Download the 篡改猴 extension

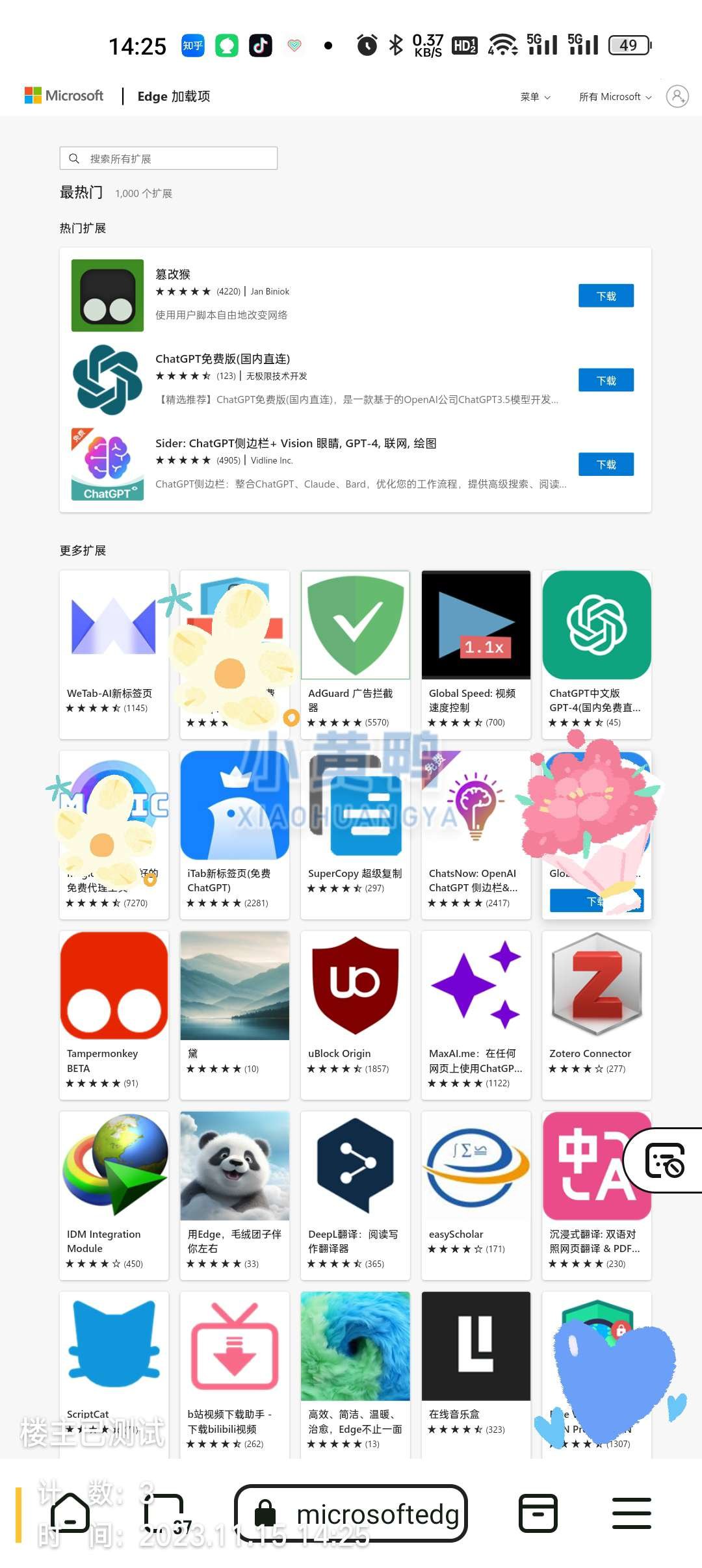click(605, 295)
